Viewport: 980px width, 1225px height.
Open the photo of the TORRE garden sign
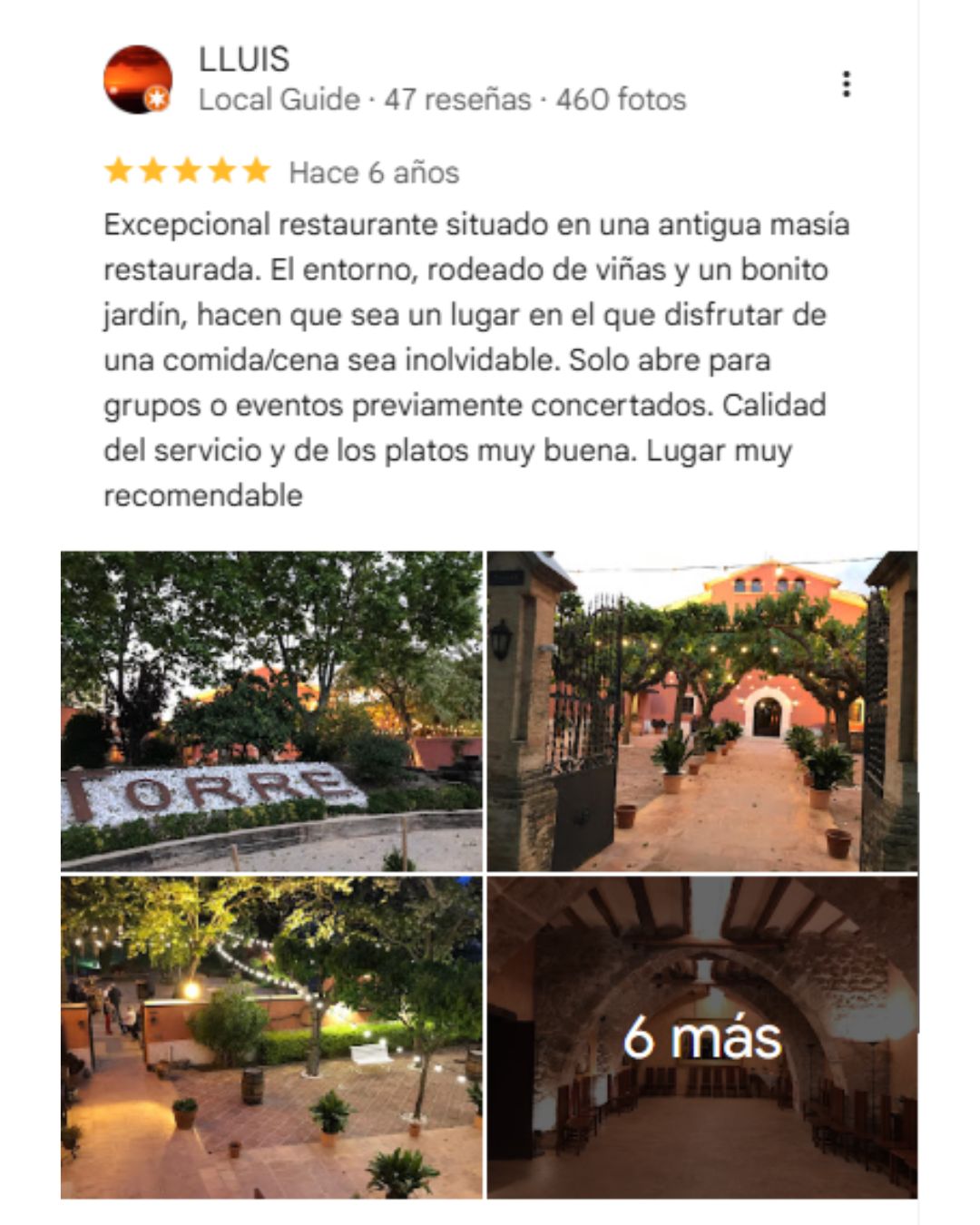(x=271, y=710)
